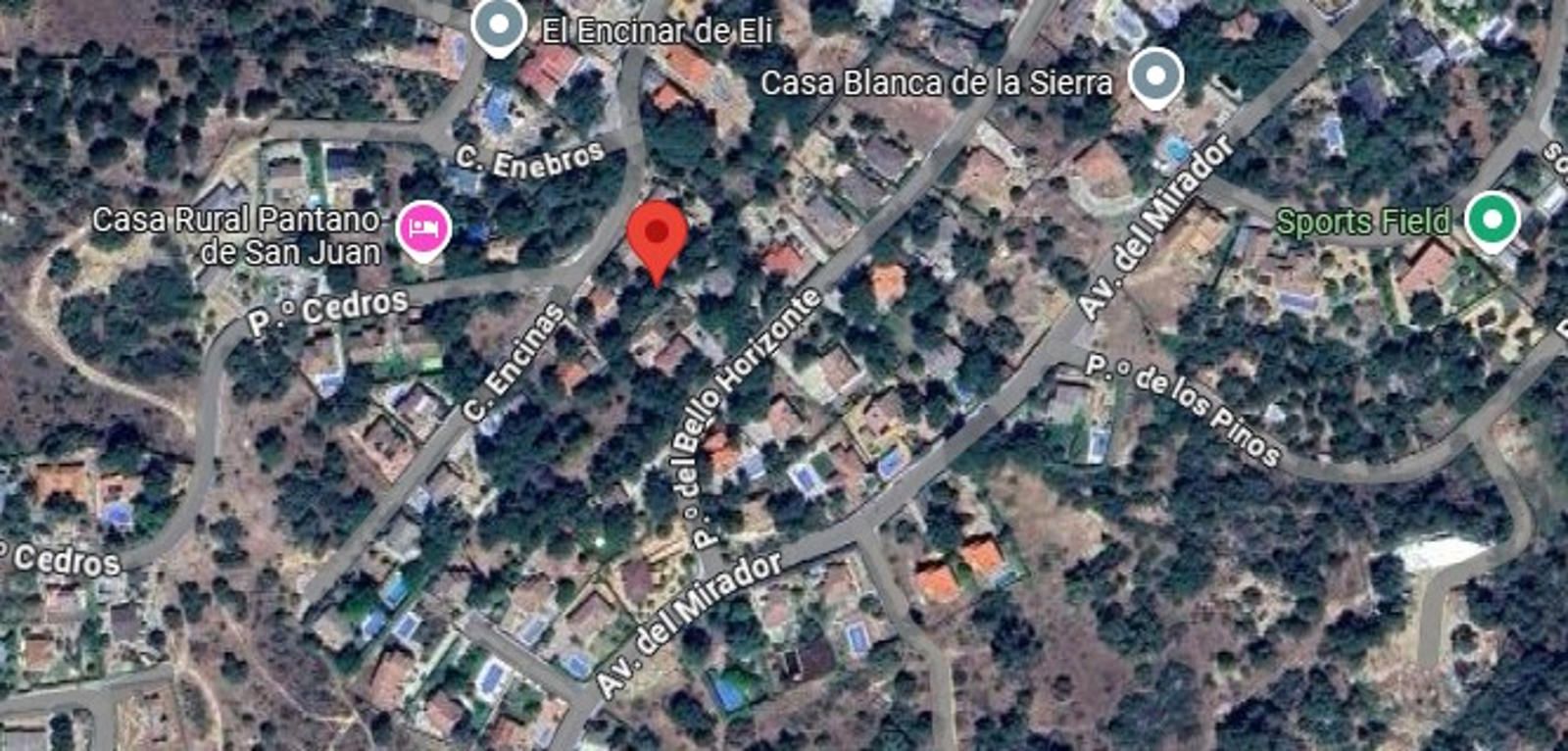Tap the green Sports Field marker
This screenshot has width=1568, height=751.
[1492, 220]
